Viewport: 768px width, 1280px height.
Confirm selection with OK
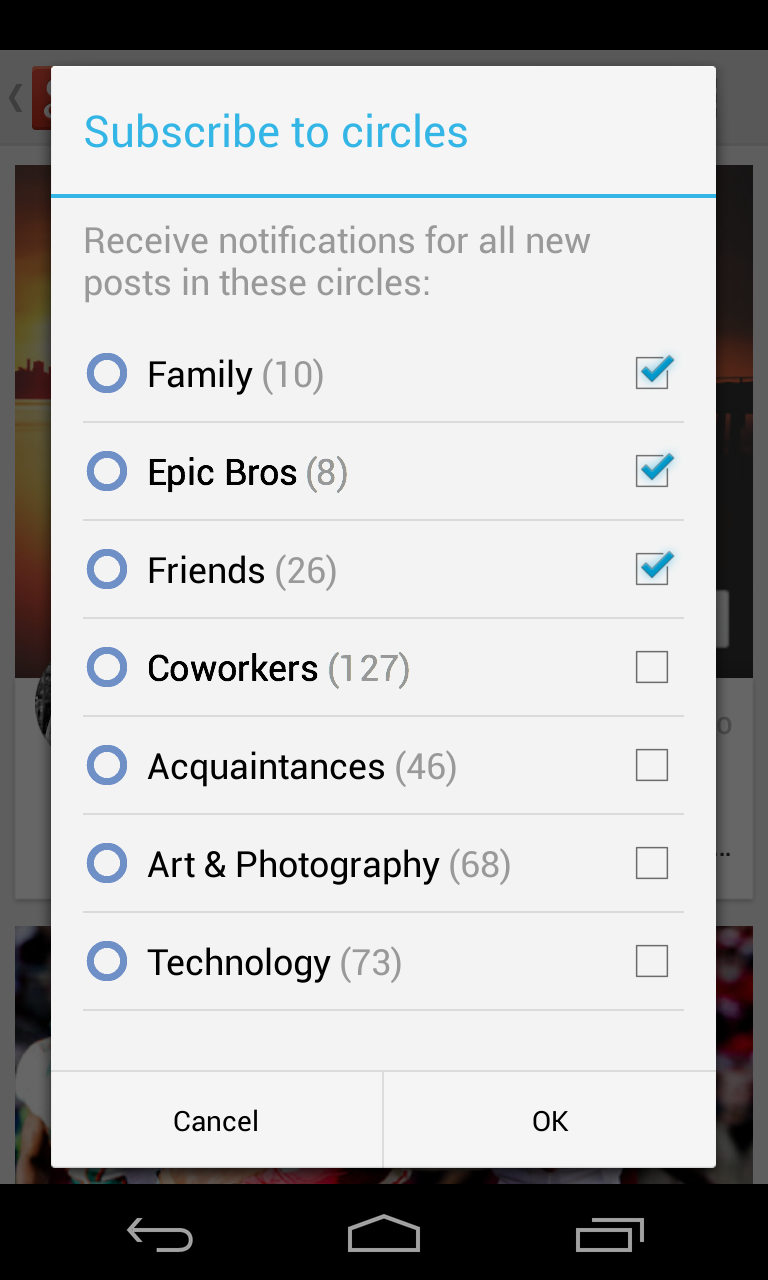(x=550, y=1121)
